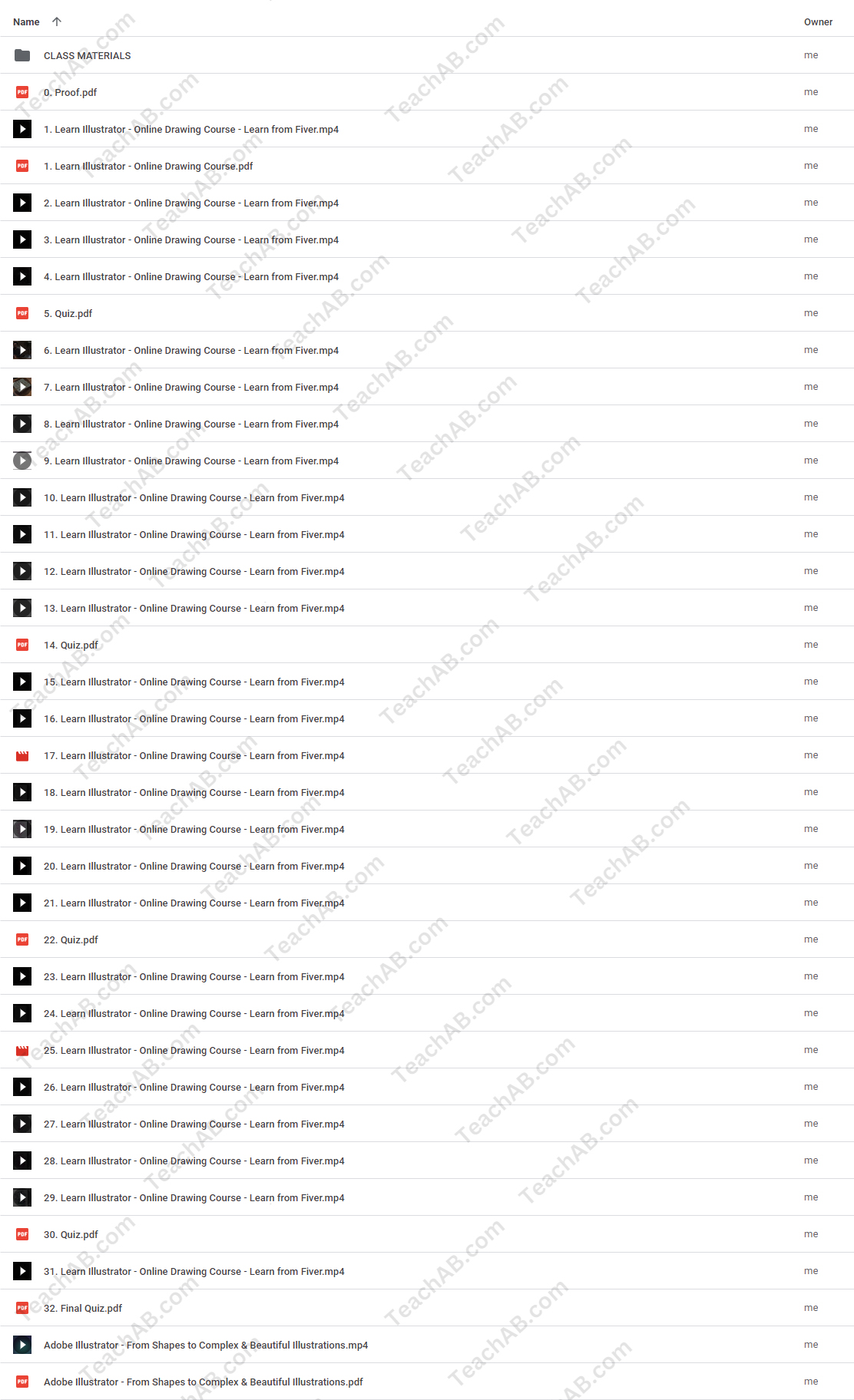This screenshot has width=854, height=1400.
Task: Open the 0. Proof.pdf file
Action: [x=70, y=93]
